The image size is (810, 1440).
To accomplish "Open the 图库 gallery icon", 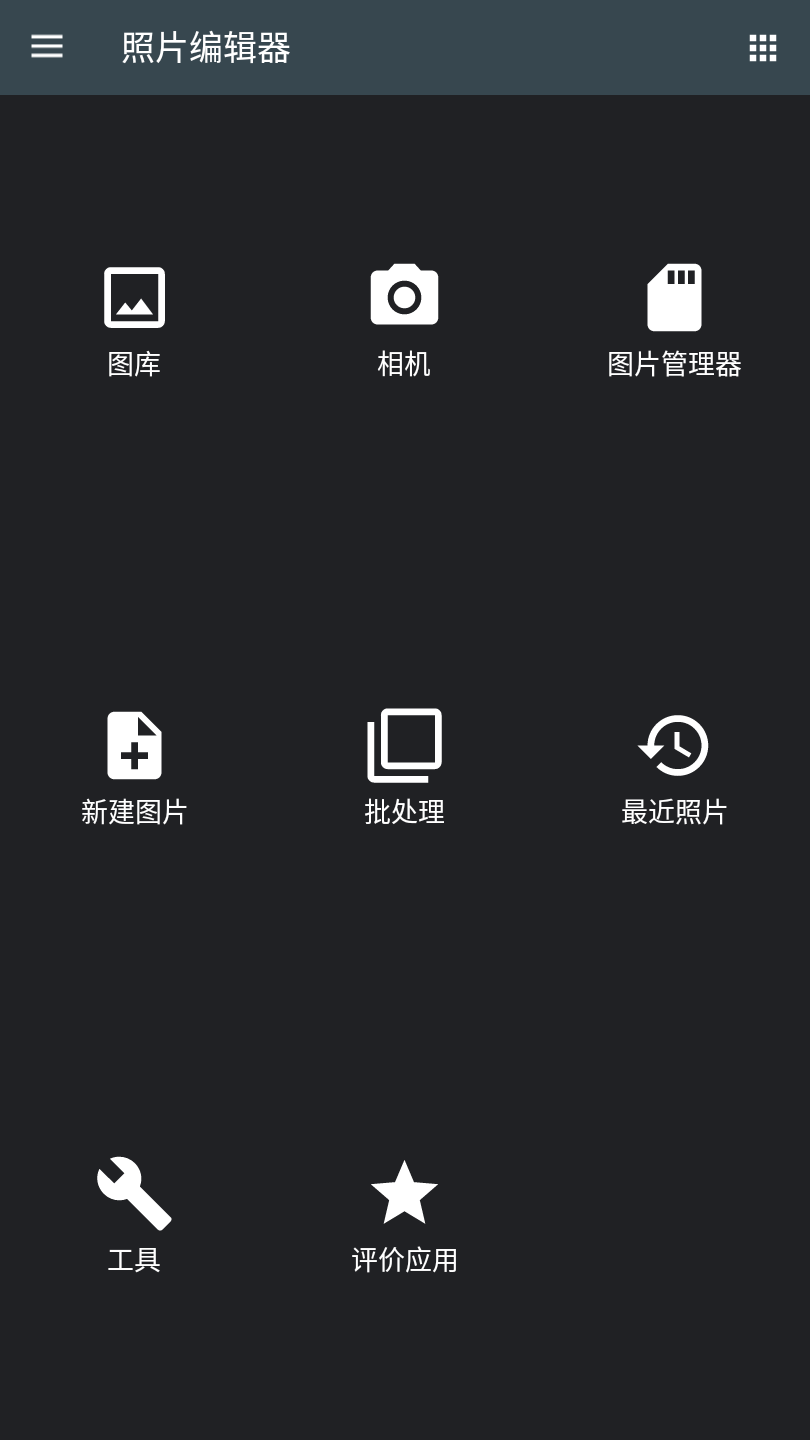I will click(x=135, y=296).
